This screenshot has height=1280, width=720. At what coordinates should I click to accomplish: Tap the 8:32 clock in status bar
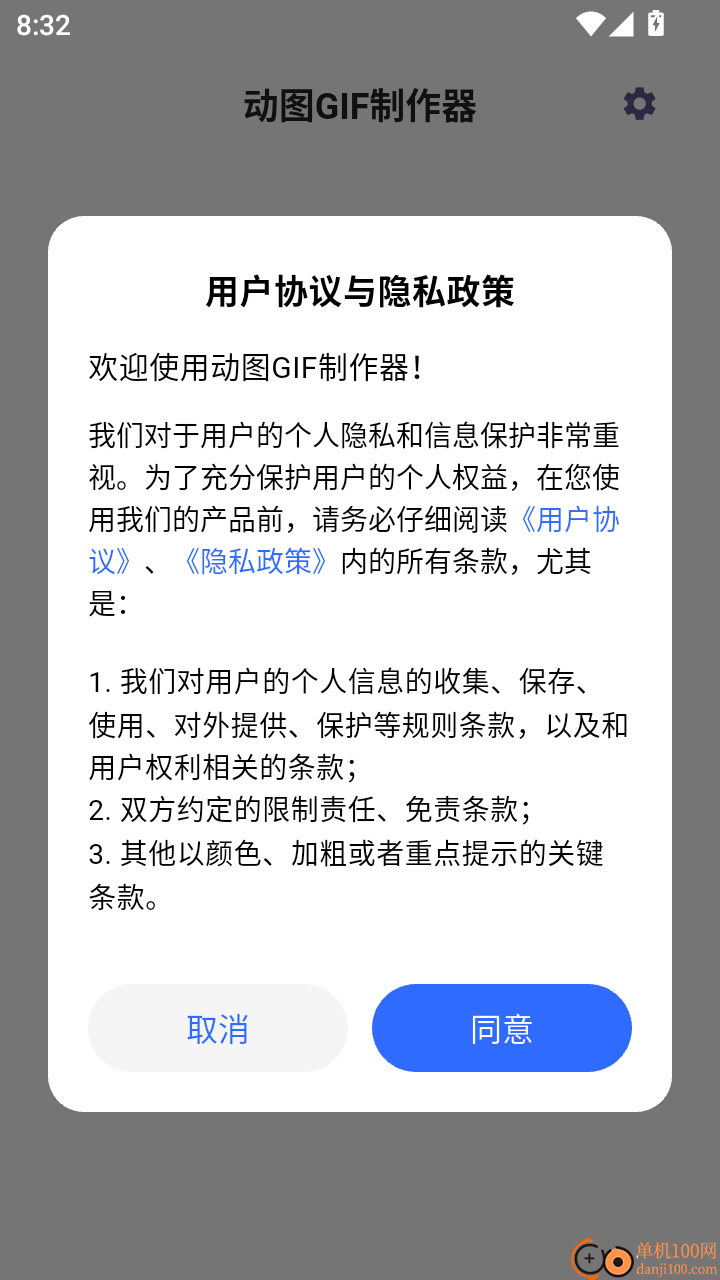41,25
